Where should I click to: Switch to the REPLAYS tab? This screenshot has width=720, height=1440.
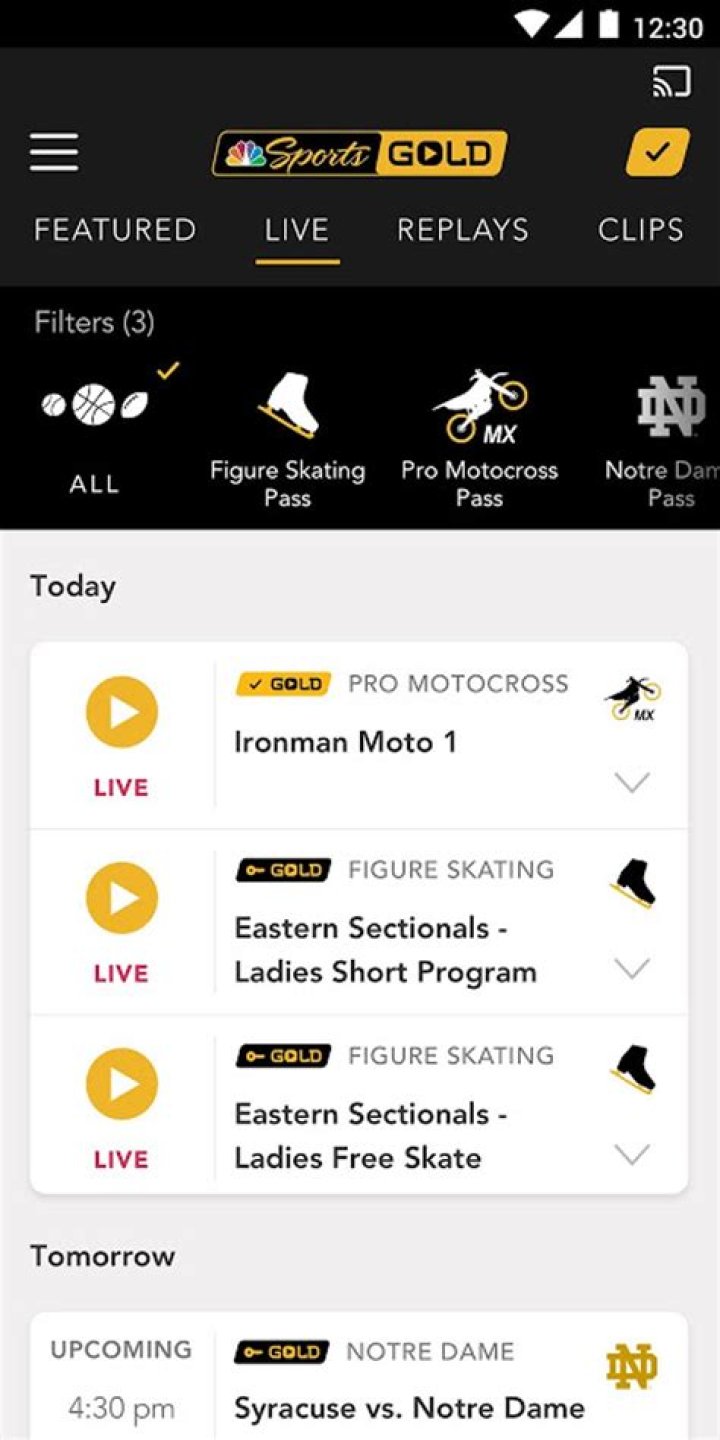pos(461,230)
